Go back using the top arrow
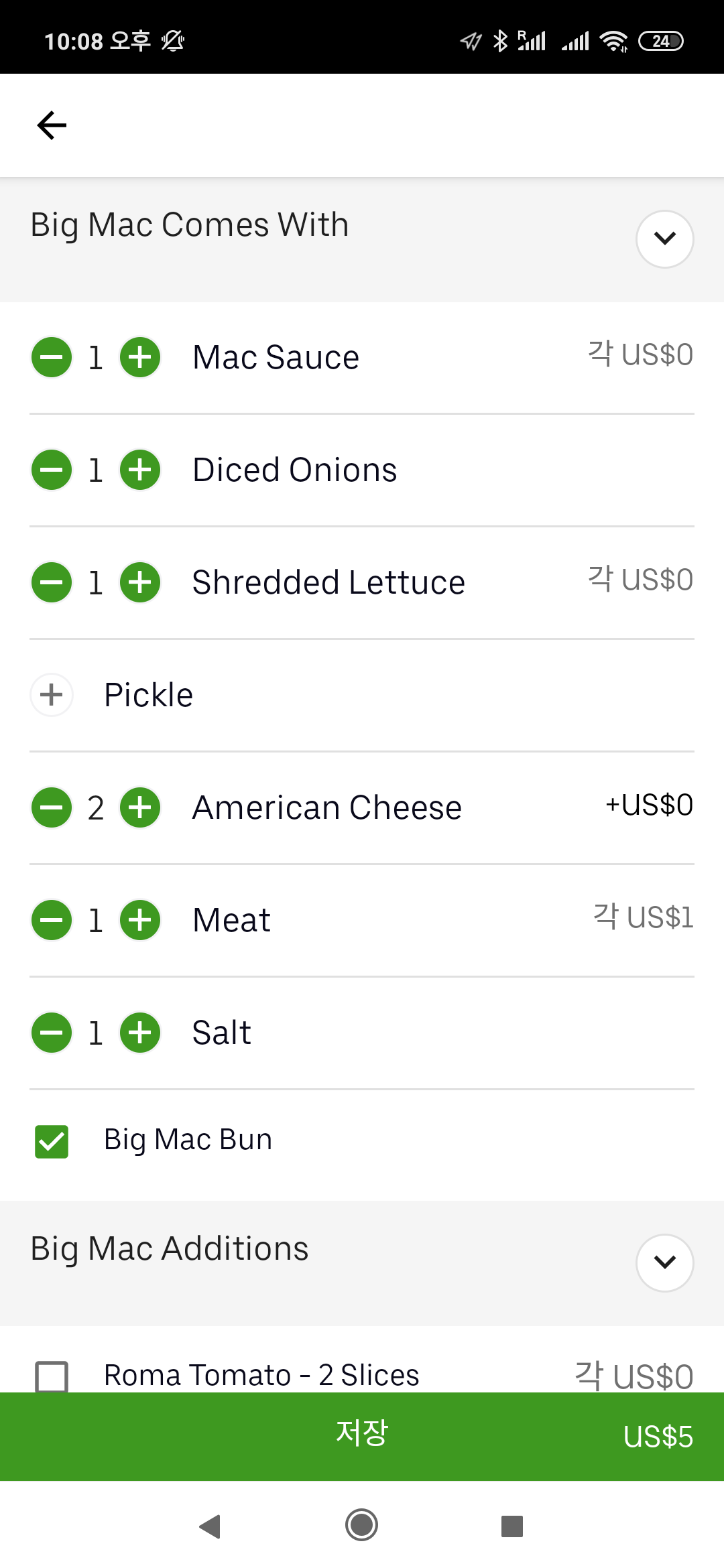Viewport: 724px width, 1568px height. [52, 125]
